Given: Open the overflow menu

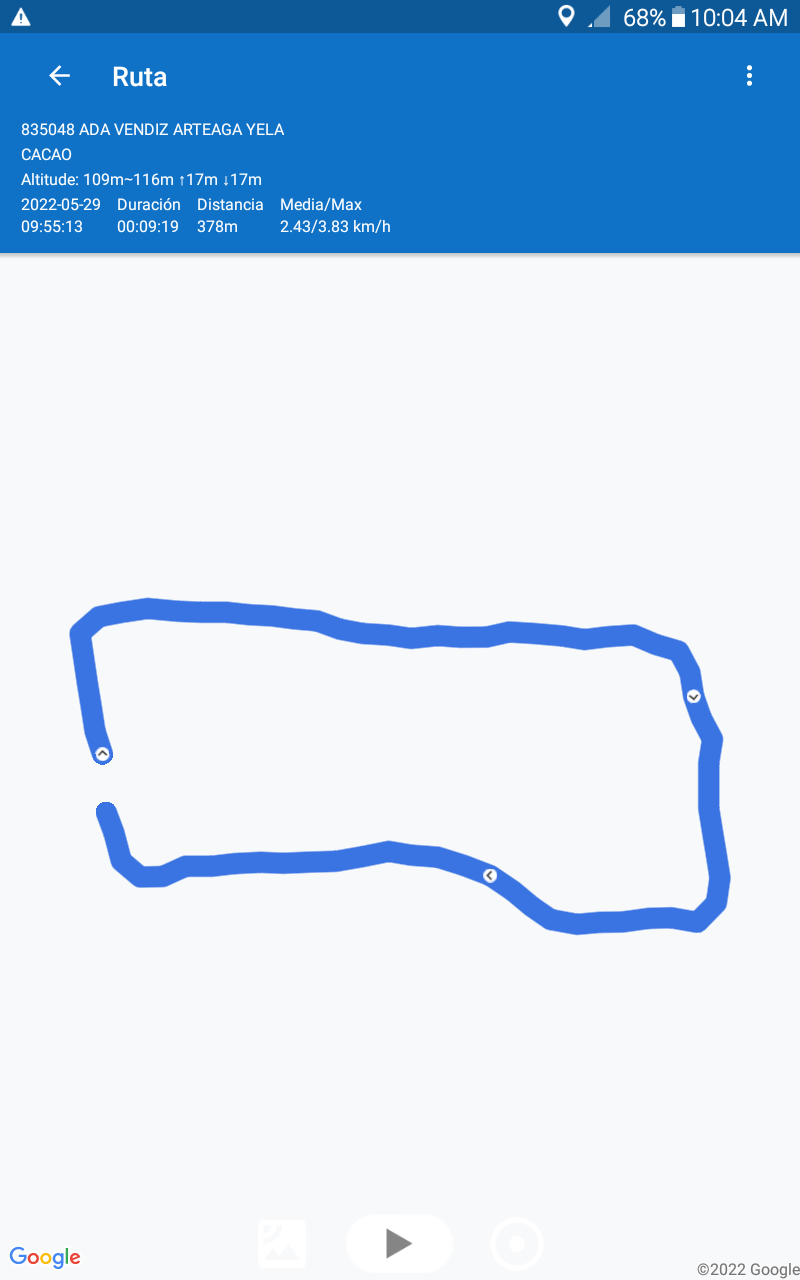Looking at the screenshot, I should coord(749,76).
